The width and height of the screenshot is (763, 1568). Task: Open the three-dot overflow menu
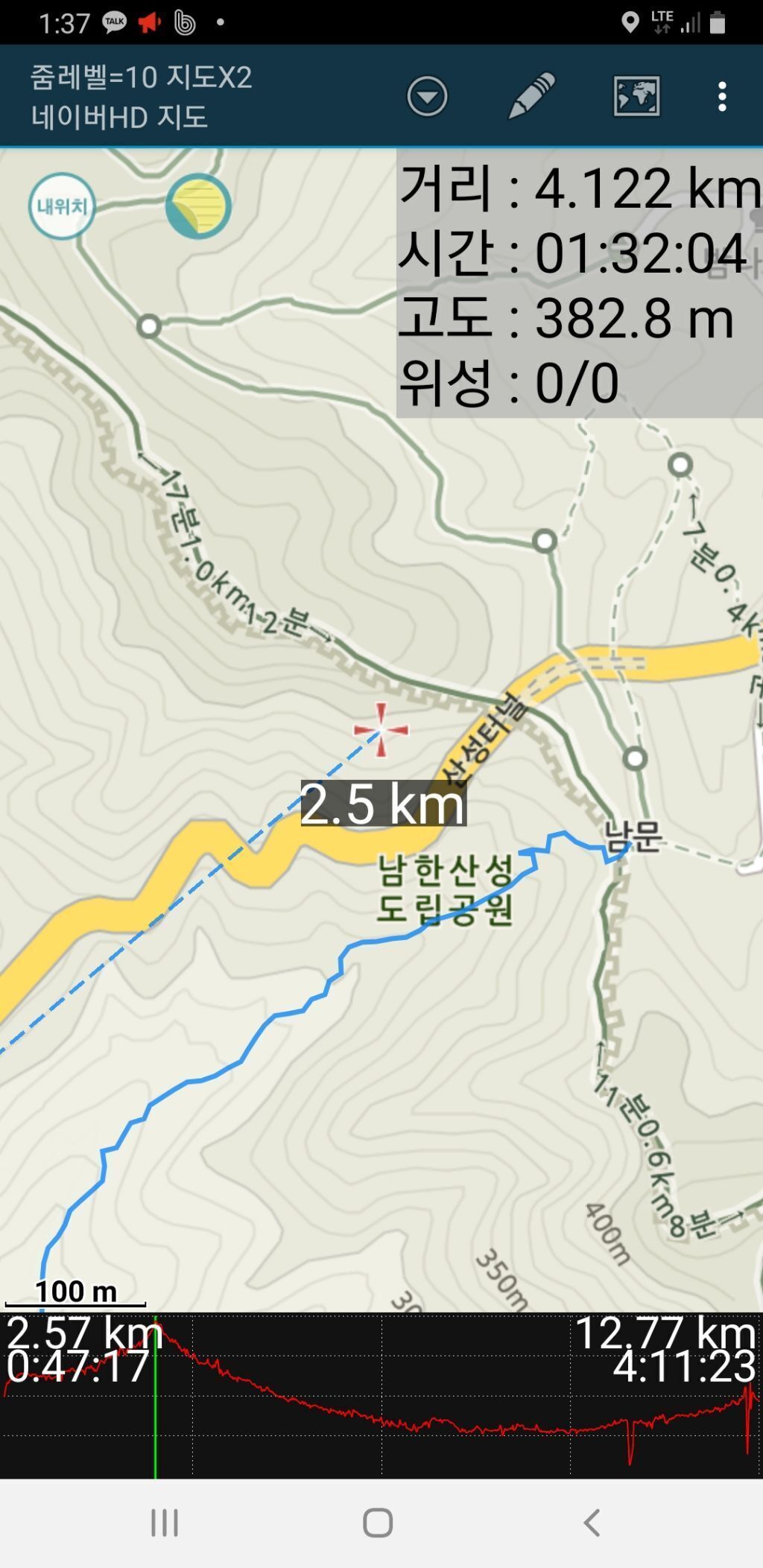click(721, 97)
